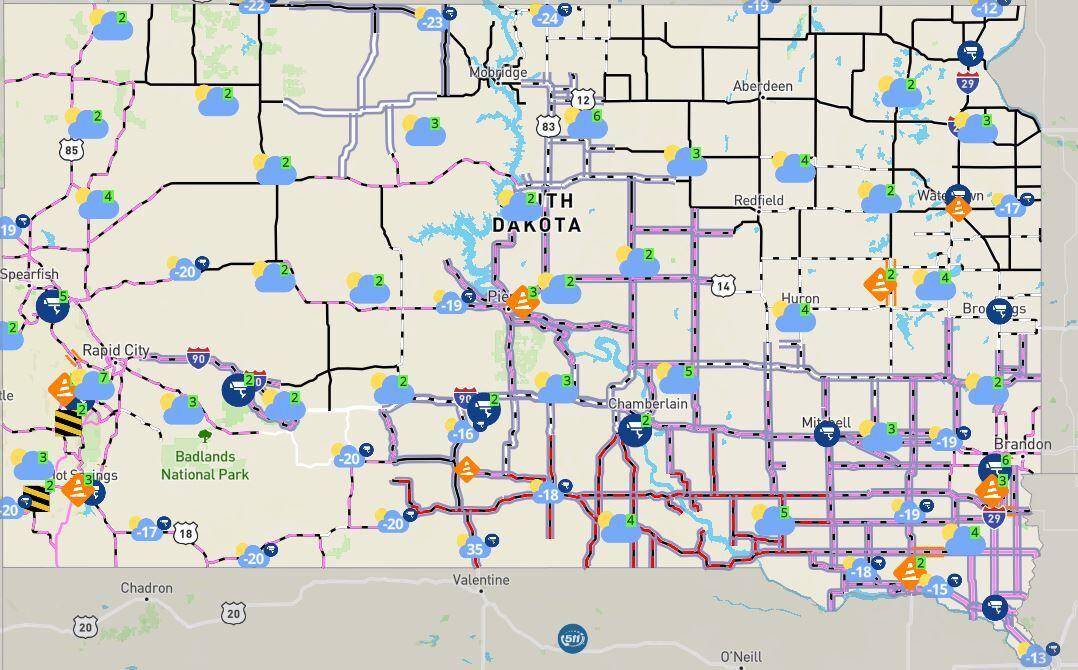Open the -16 degree temperature marker
This screenshot has height=670, width=1078.
(462, 433)
